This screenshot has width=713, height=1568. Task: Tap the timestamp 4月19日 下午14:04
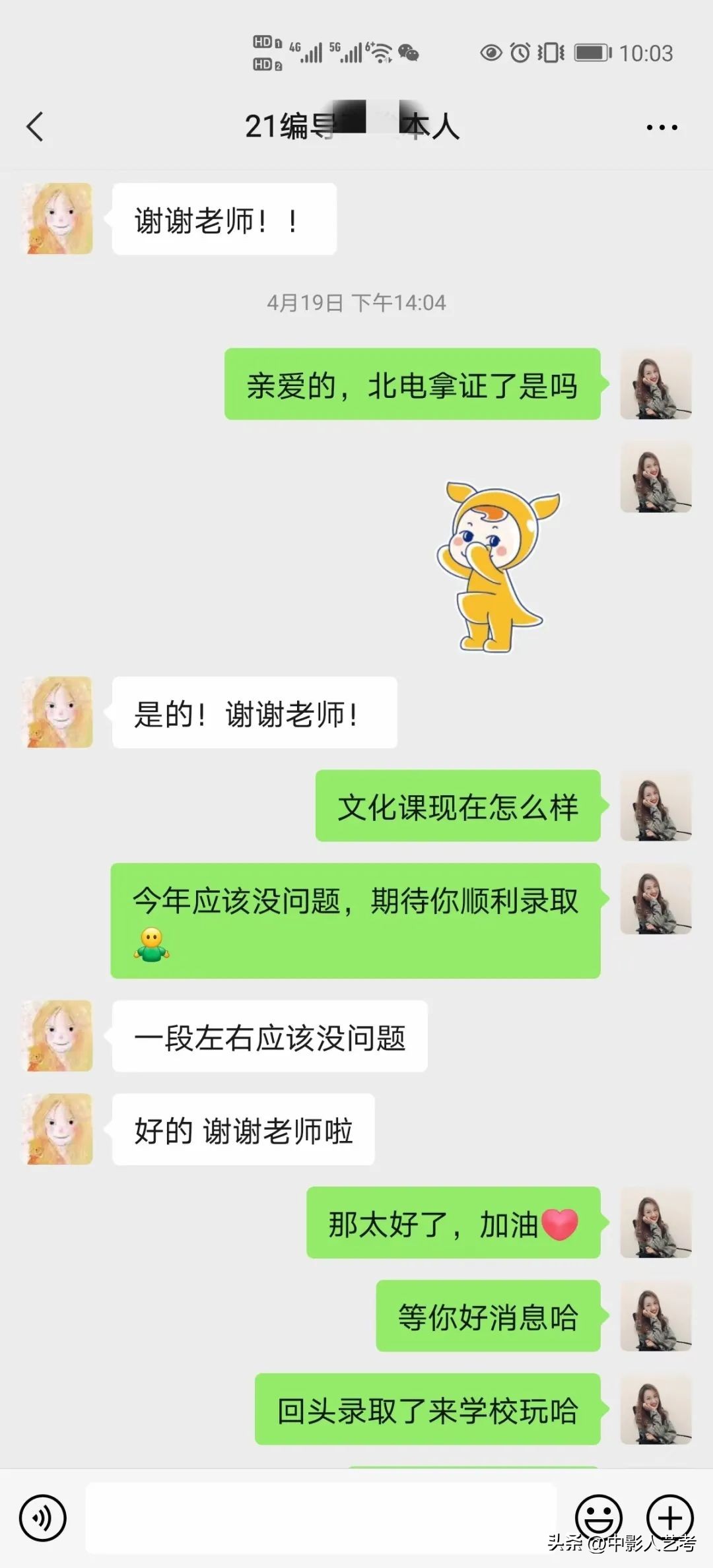click(x=356, y=304)
